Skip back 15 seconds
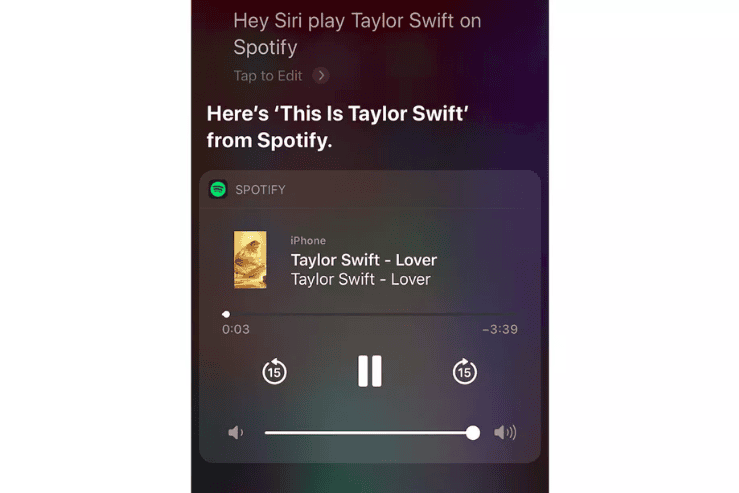Screen dimensions: 739x493 (x=274, y=372)
